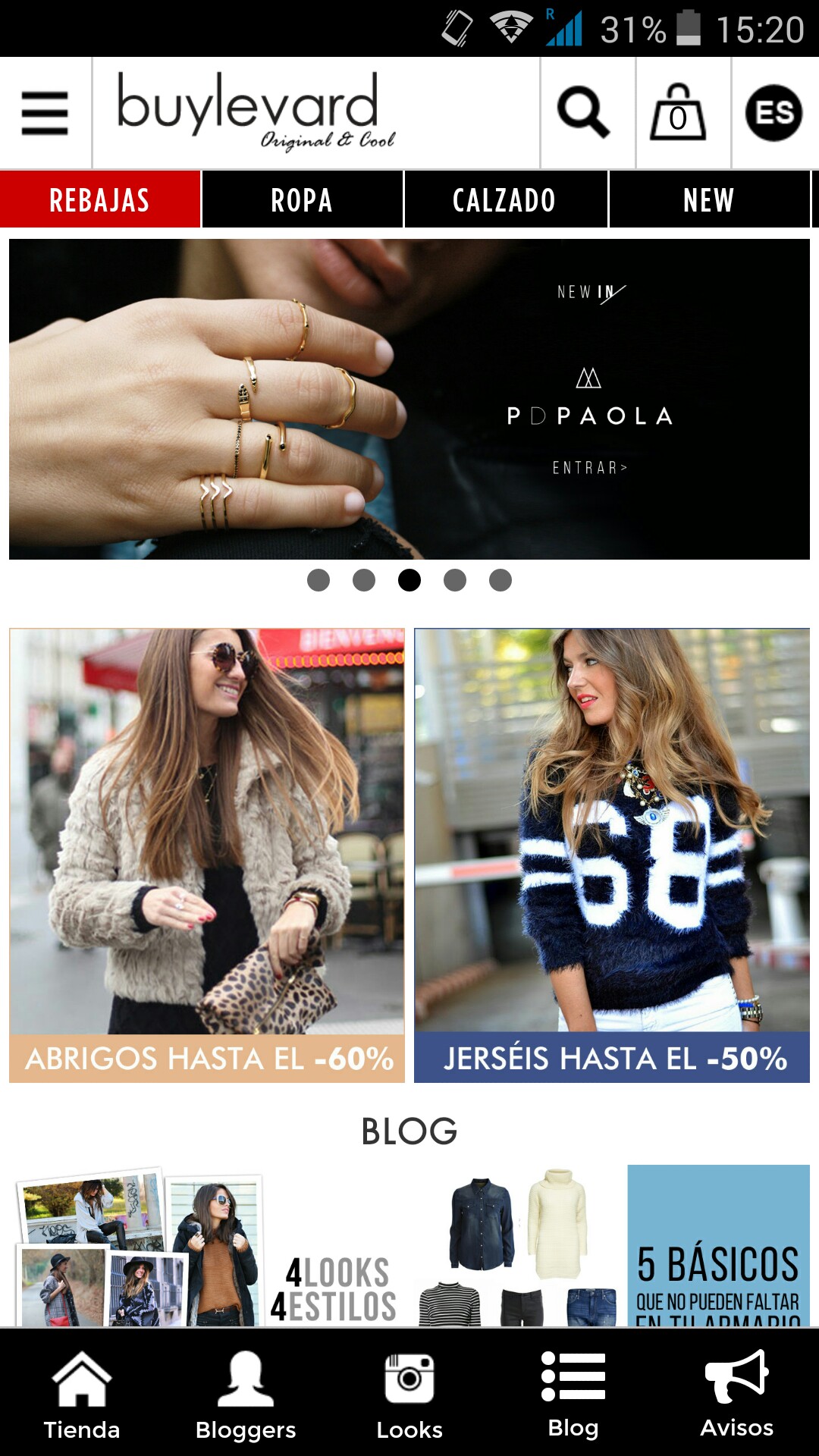This screenshot has height=1456, width=819.
Task: Go to the CALZADO category
Action: 504,199
